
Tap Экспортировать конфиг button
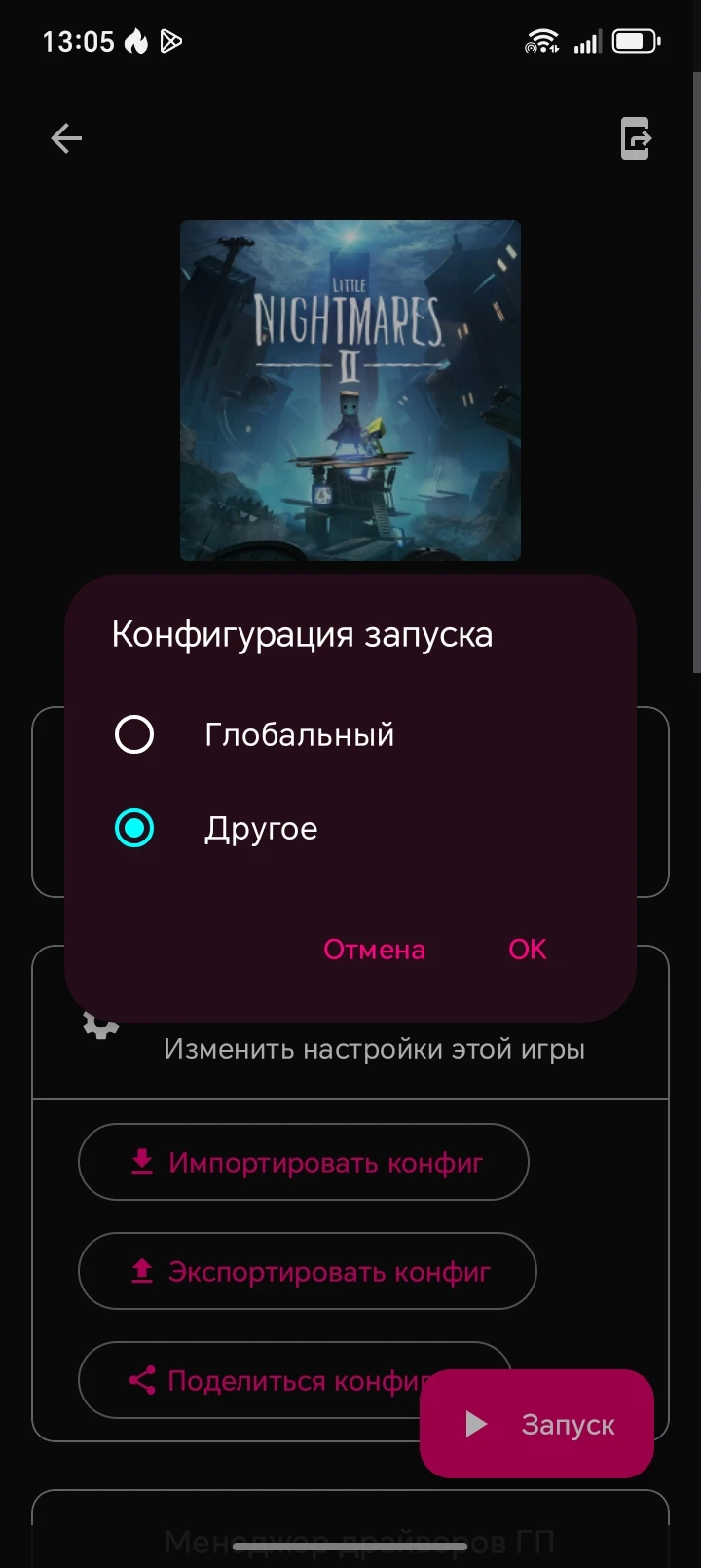(x=307, y=1271)
